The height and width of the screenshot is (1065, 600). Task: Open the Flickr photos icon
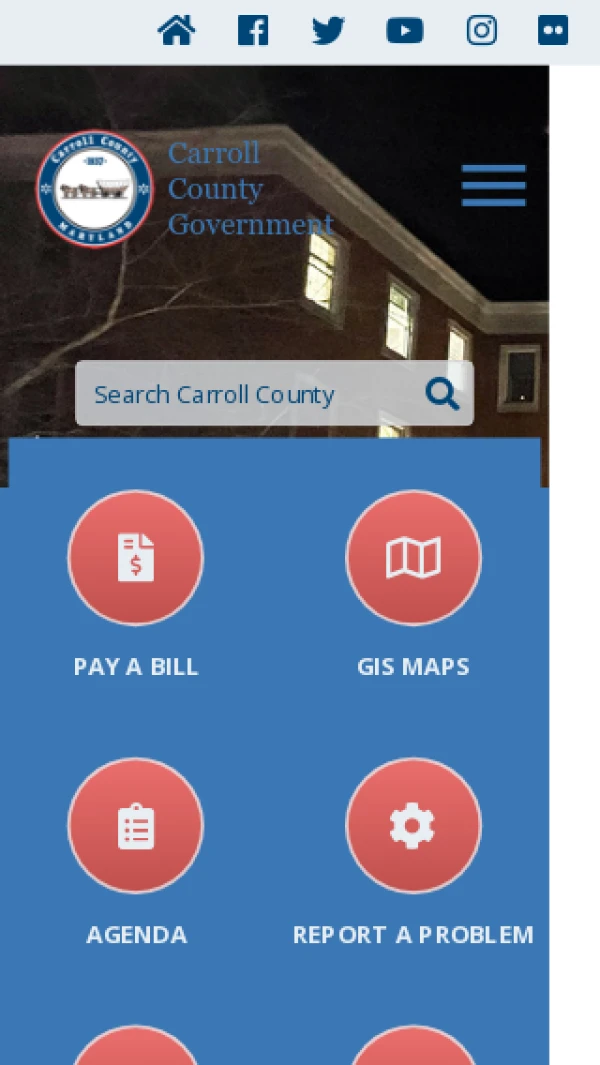pos(552,31)
